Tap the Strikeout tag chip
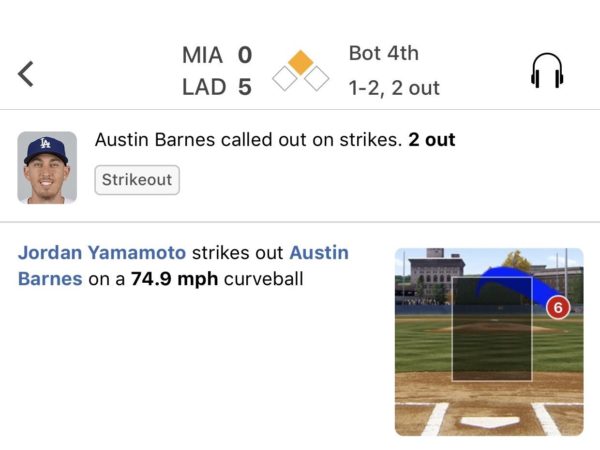Image resolution: width=600 pixels, height=450 pixels. [137, 180]
